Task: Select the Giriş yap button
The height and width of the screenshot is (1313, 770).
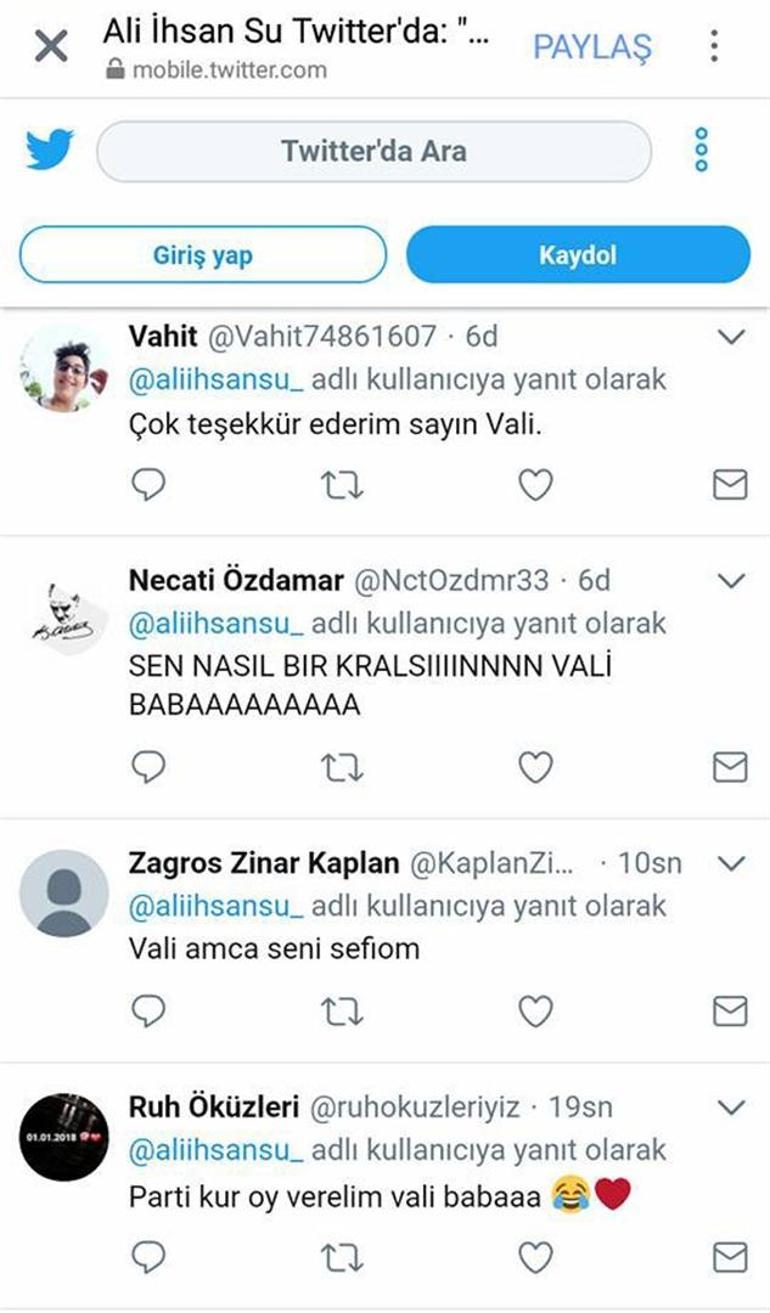Action: click(x=202, y=255)
